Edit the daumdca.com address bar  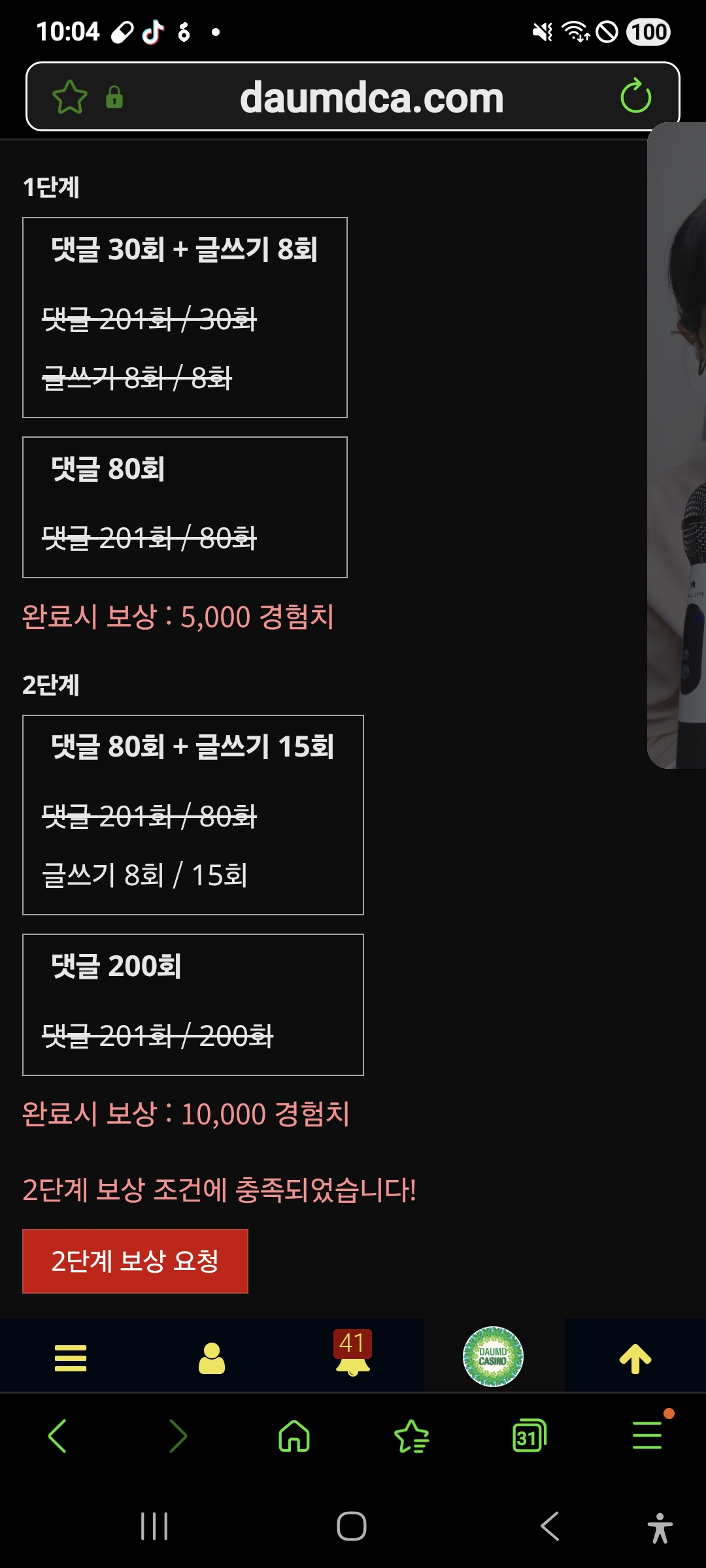pos(371,97)
